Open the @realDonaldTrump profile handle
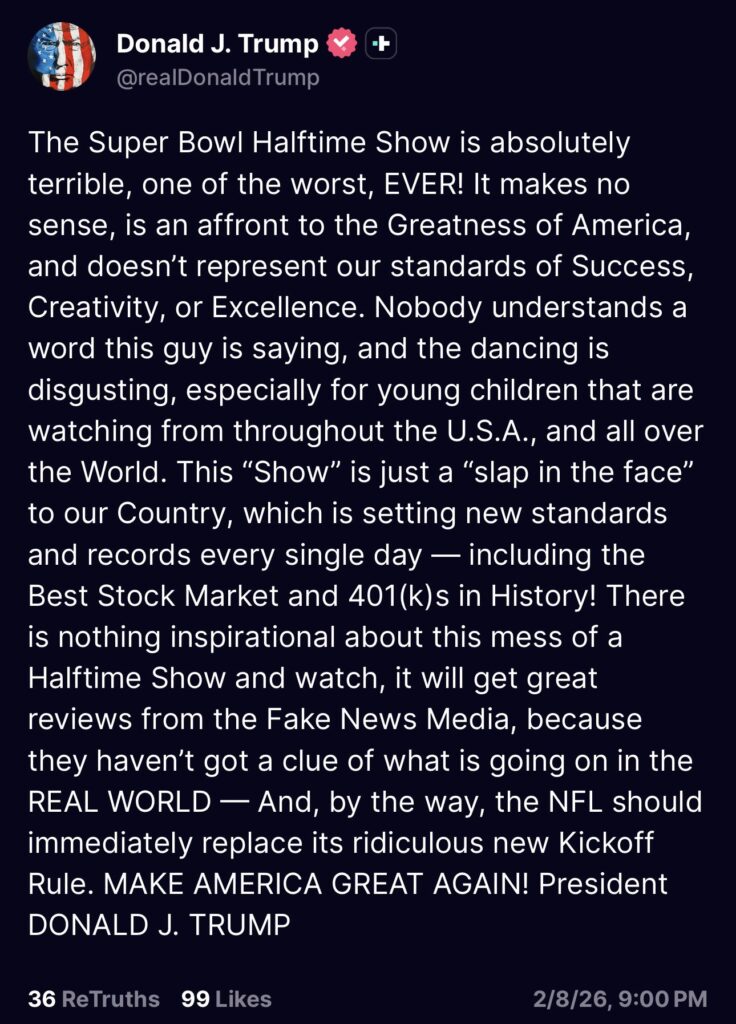The height and width of the screenshot is (1024, 736). (x=217, y=78)
